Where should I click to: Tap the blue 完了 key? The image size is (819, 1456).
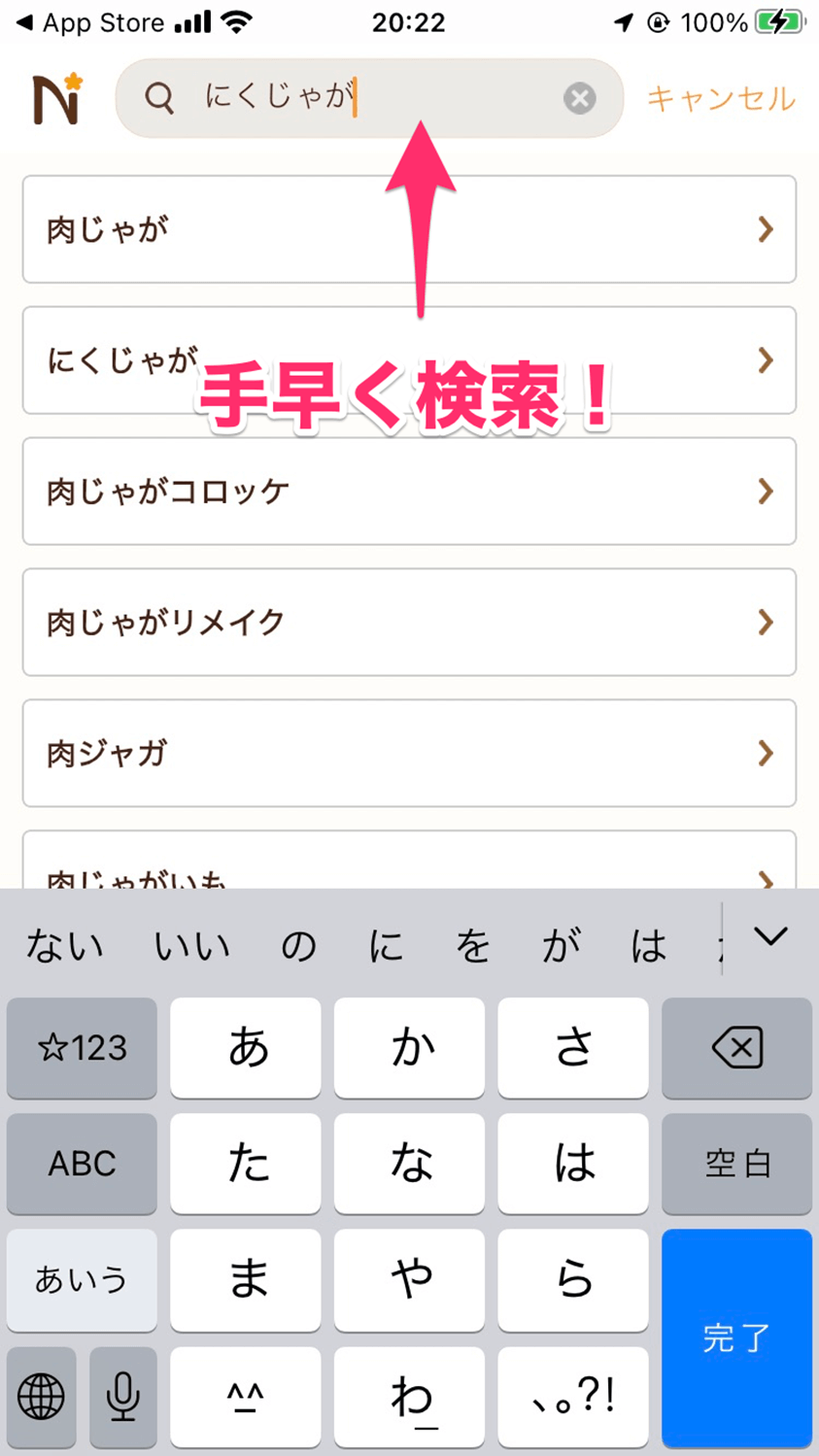tap(736, 1337)
